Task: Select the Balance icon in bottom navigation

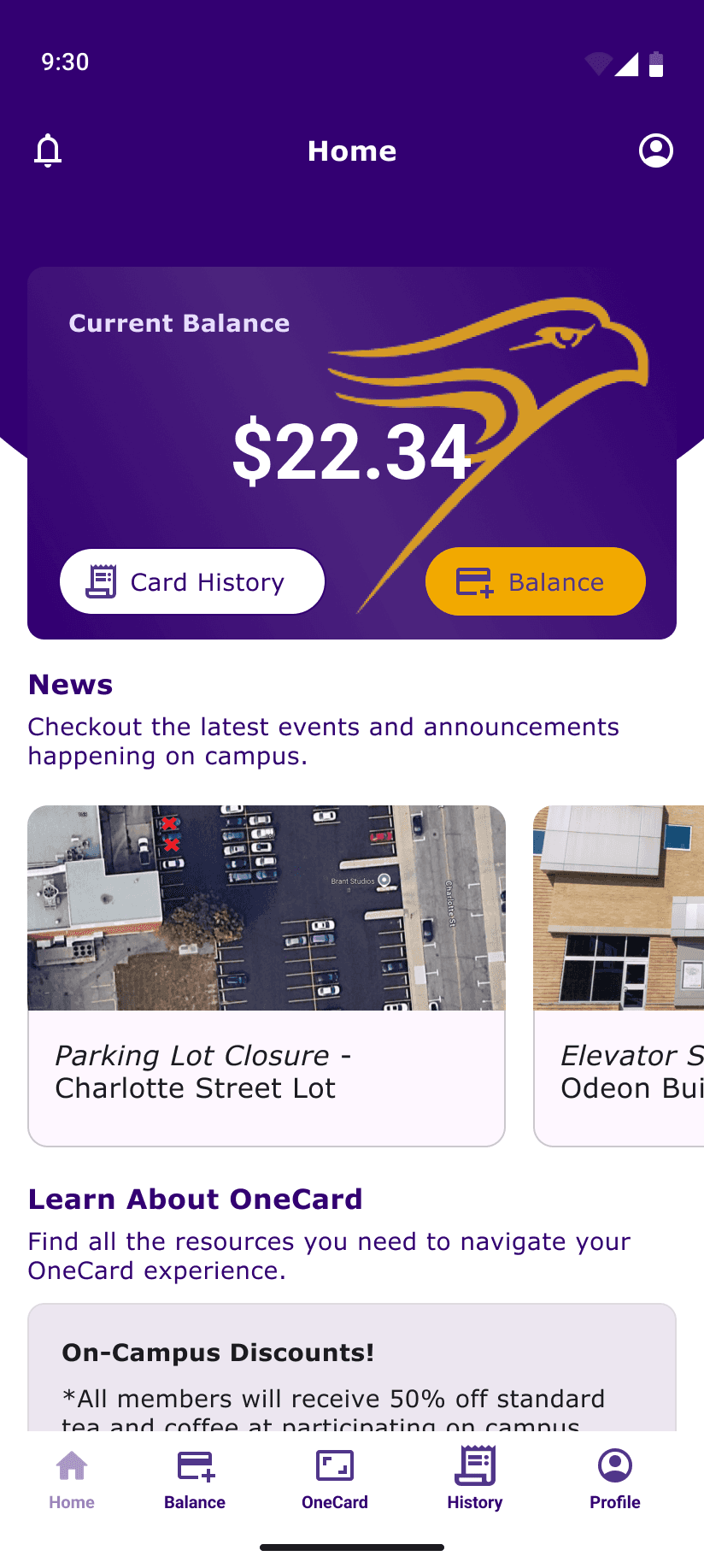Action: pyautogui.click(x=194, y=1465)
